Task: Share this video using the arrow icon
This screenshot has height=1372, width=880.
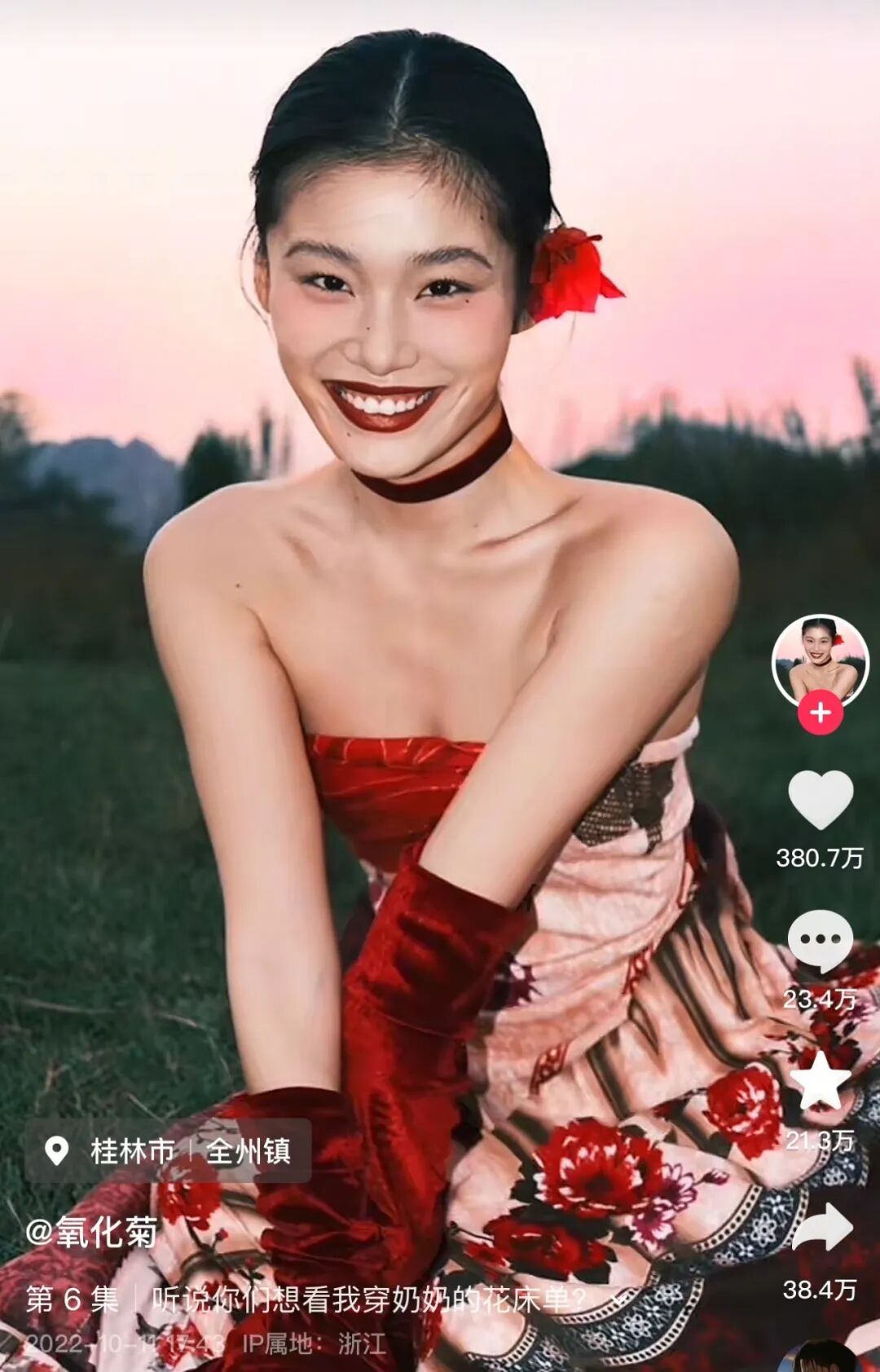Action: point(821,1228)
